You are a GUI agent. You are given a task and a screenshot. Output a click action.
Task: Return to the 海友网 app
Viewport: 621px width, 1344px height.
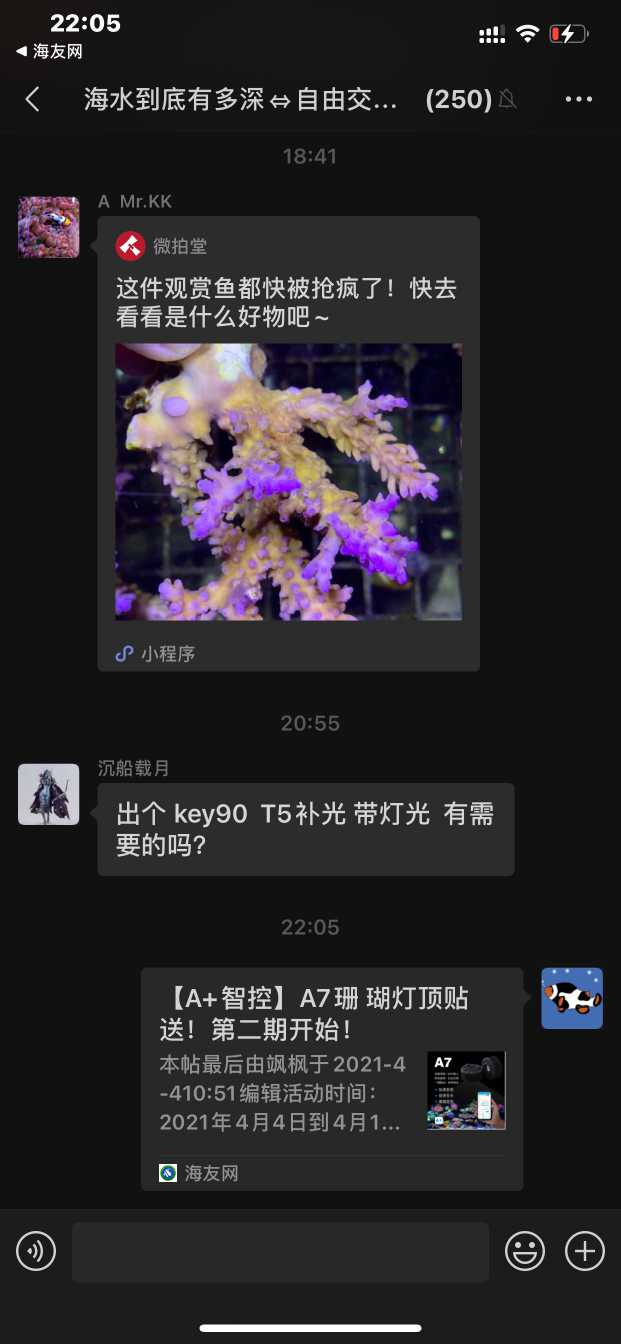[x=49, y=51]
